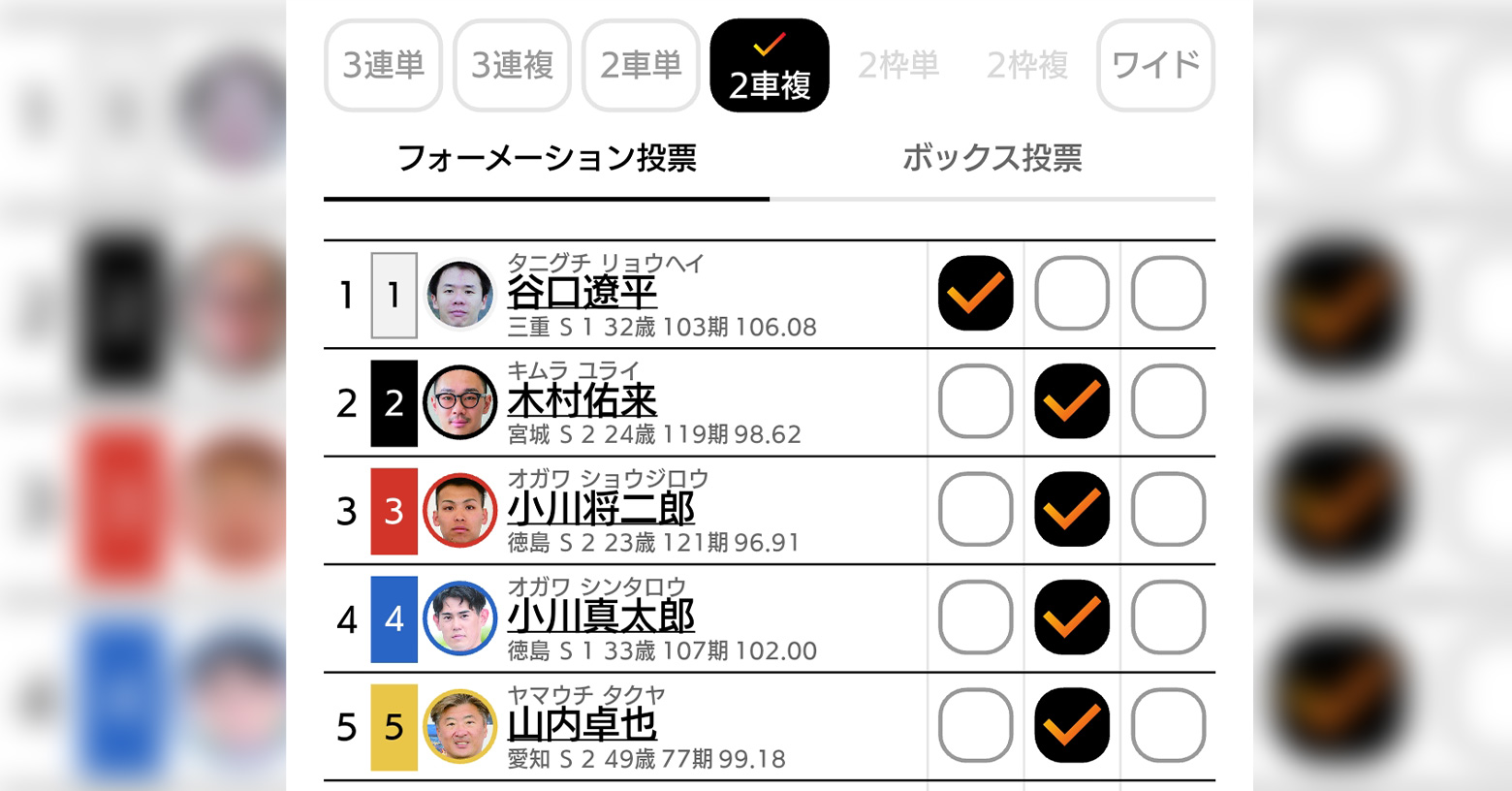Uncheck second-column box for 小川真太郎
1512x791 pixels.
coord(1071,617)
